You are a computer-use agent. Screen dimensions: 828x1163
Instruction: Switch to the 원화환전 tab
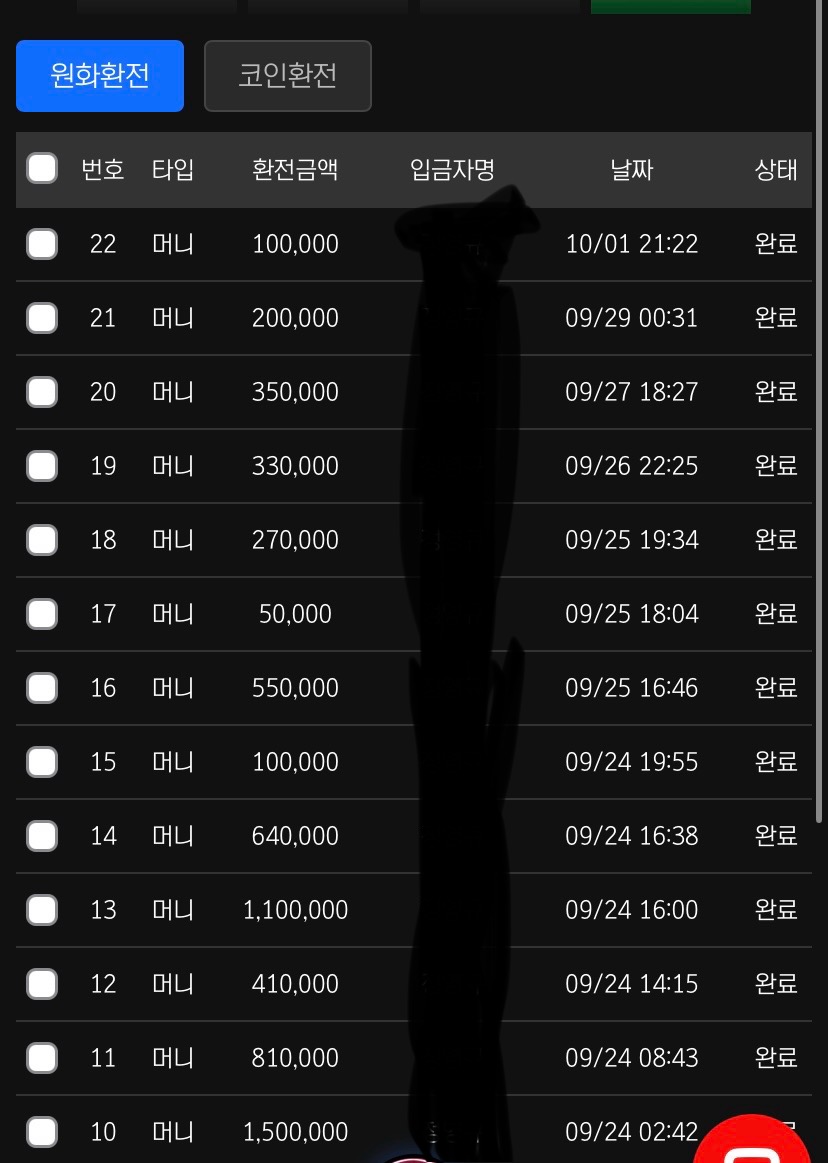point(100,76)
